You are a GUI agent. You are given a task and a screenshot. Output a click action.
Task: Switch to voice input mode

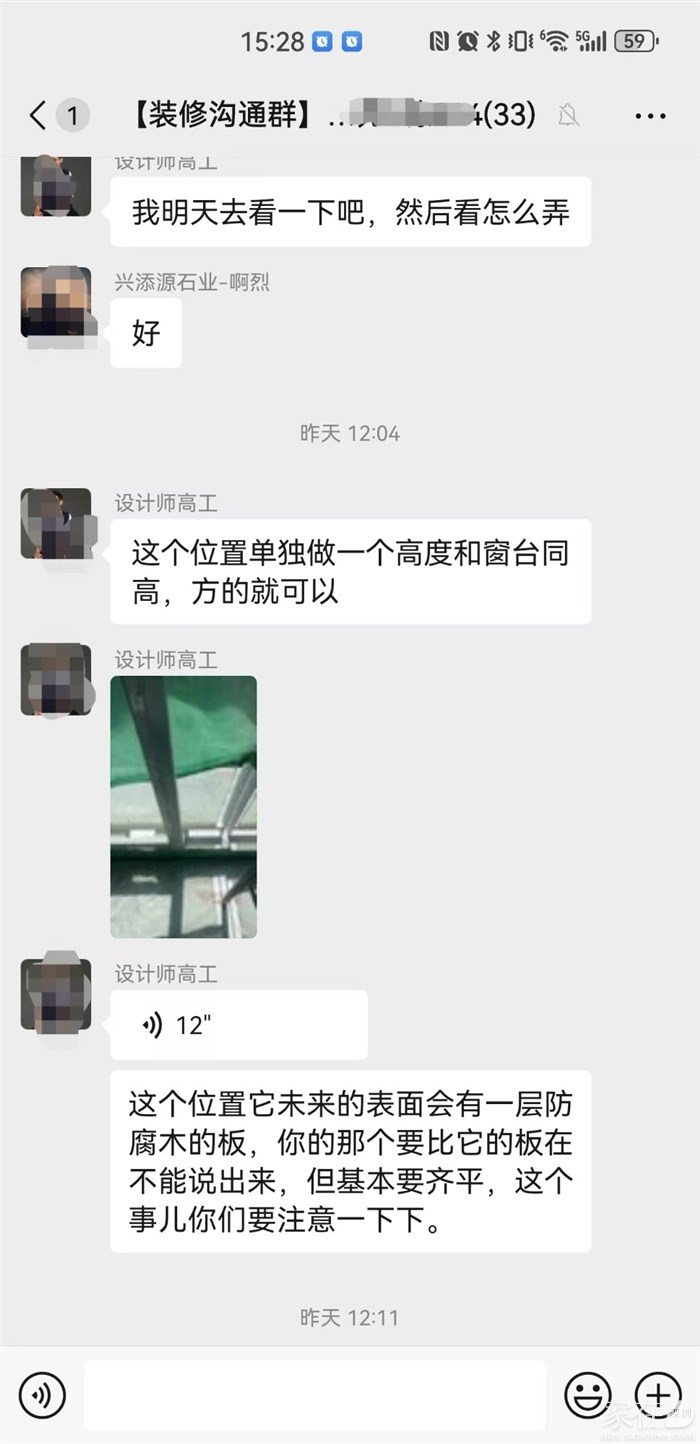pos(42,1393)
